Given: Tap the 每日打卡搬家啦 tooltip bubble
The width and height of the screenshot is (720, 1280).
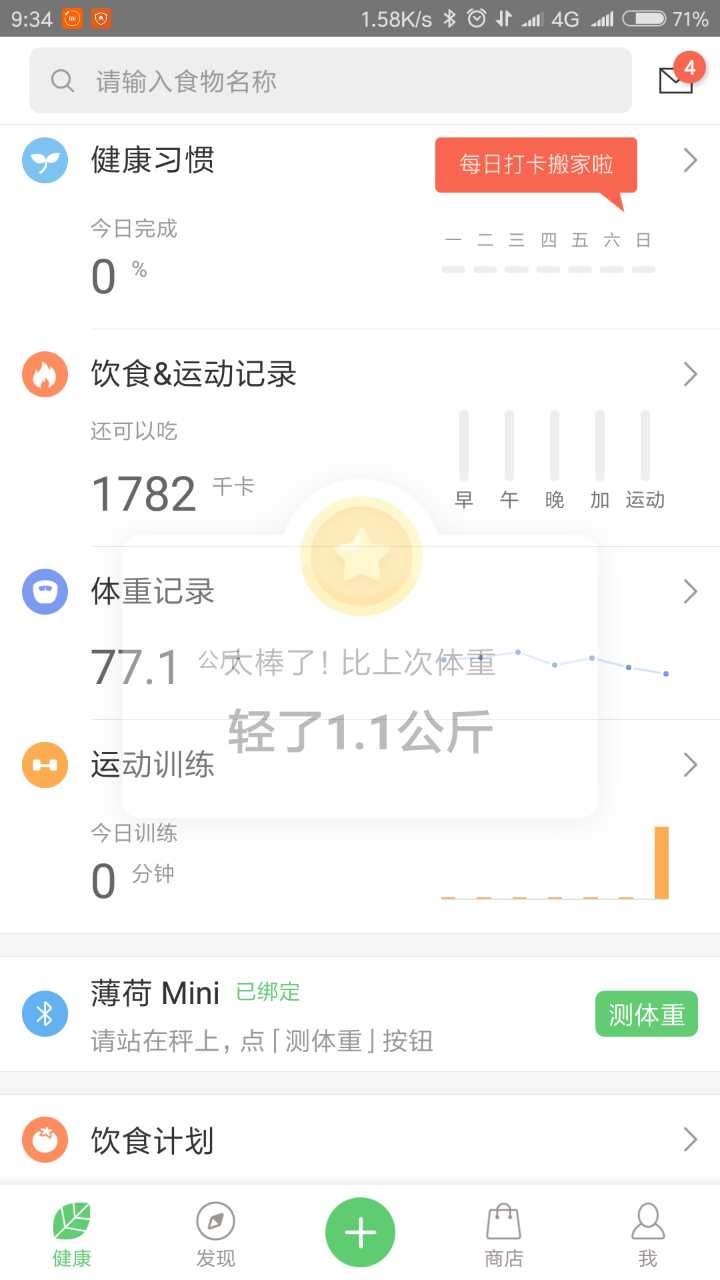Looking at the screenshot, I should tap(536, 165).
